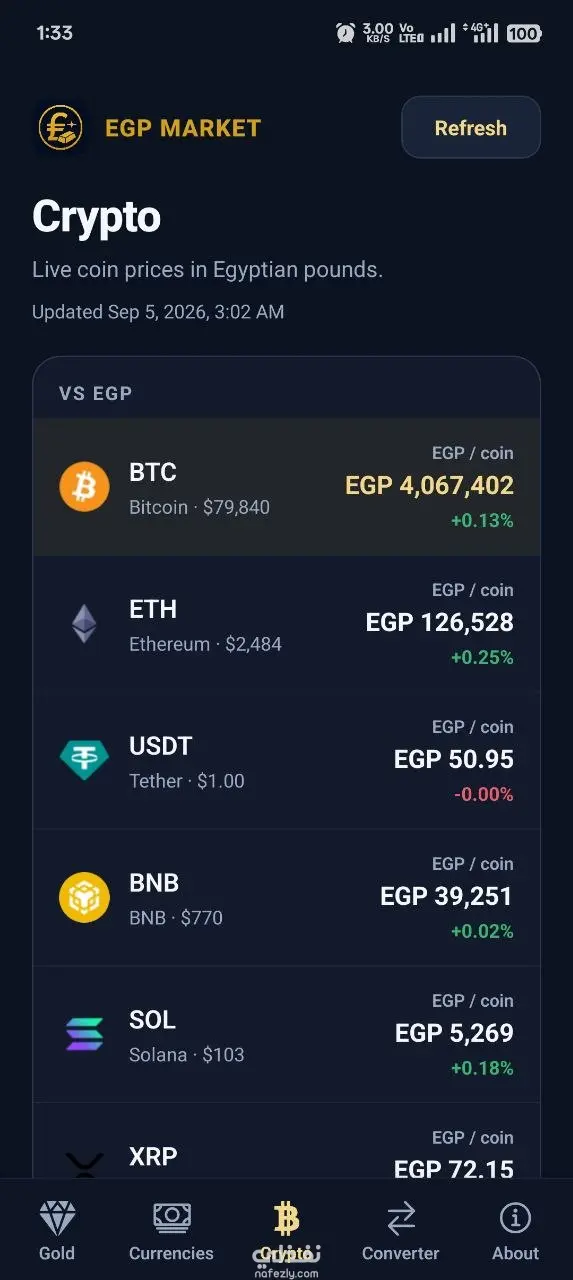Go to the Currencies tab

[171, 1230]
